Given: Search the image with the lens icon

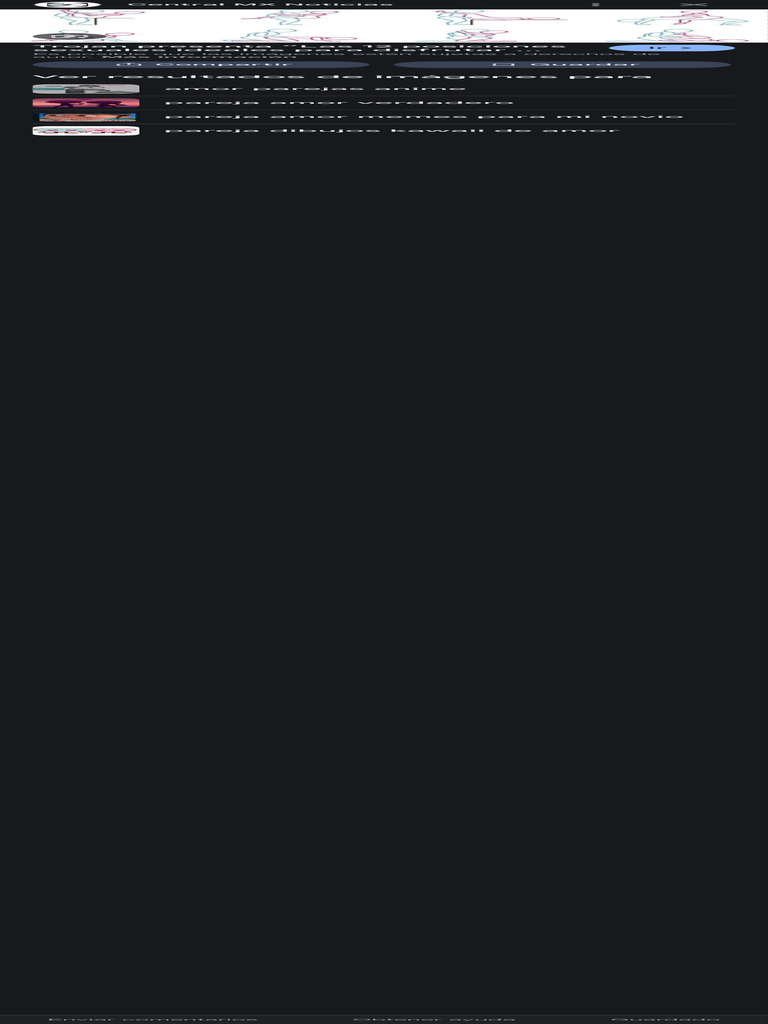Looking at the screenshot, I should coord(69,37).
